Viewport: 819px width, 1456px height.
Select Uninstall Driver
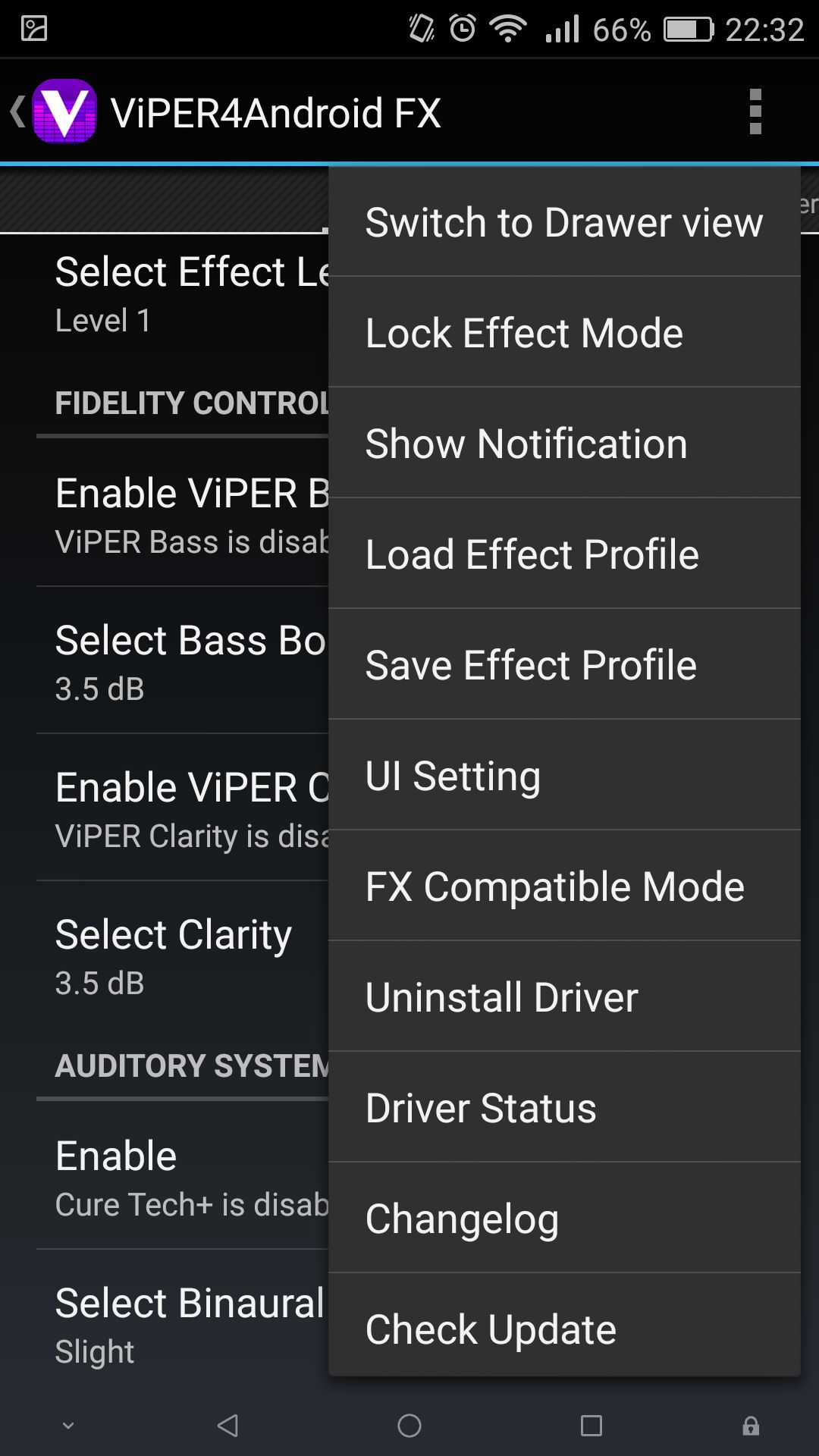[564, 997]
